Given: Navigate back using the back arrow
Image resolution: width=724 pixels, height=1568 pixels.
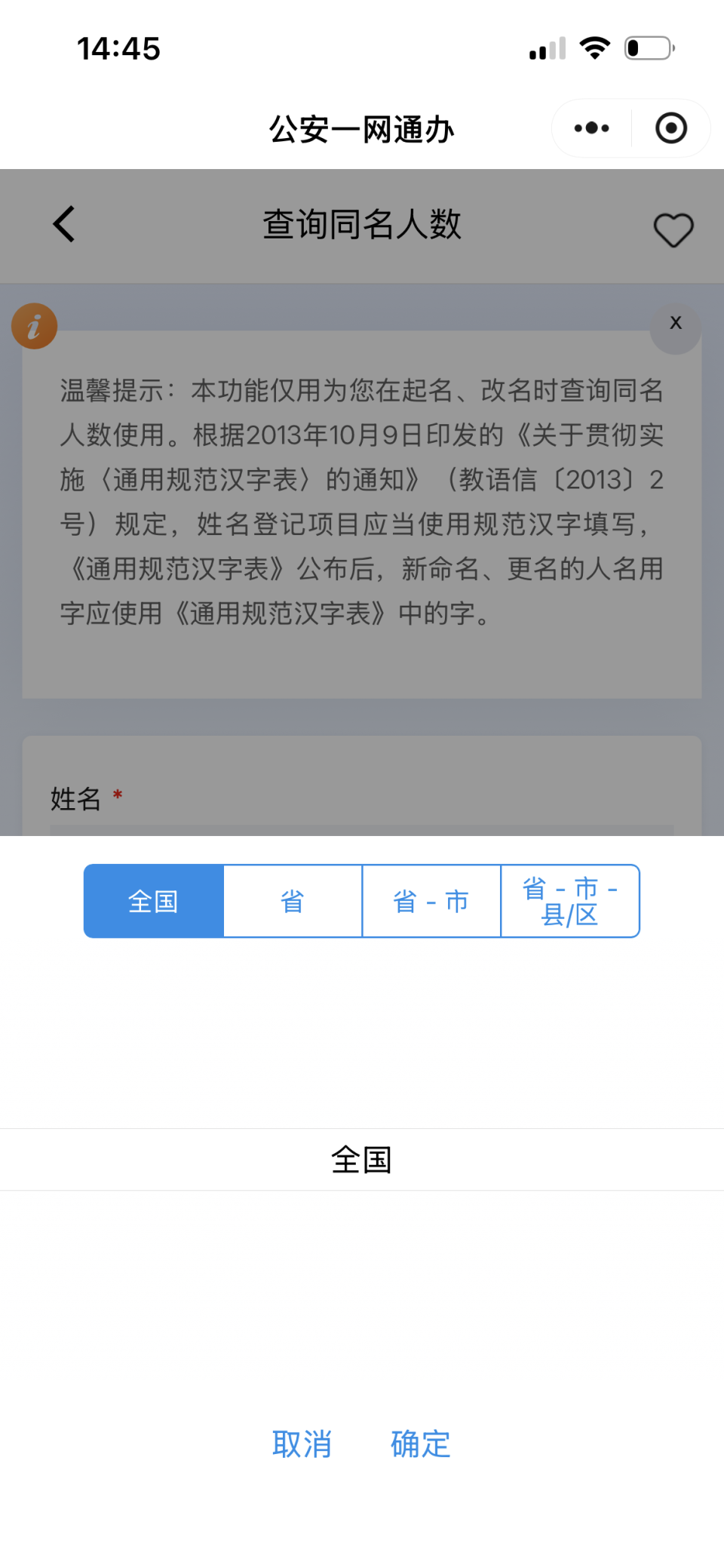Looking at the screenshot, I should point(63,224).
